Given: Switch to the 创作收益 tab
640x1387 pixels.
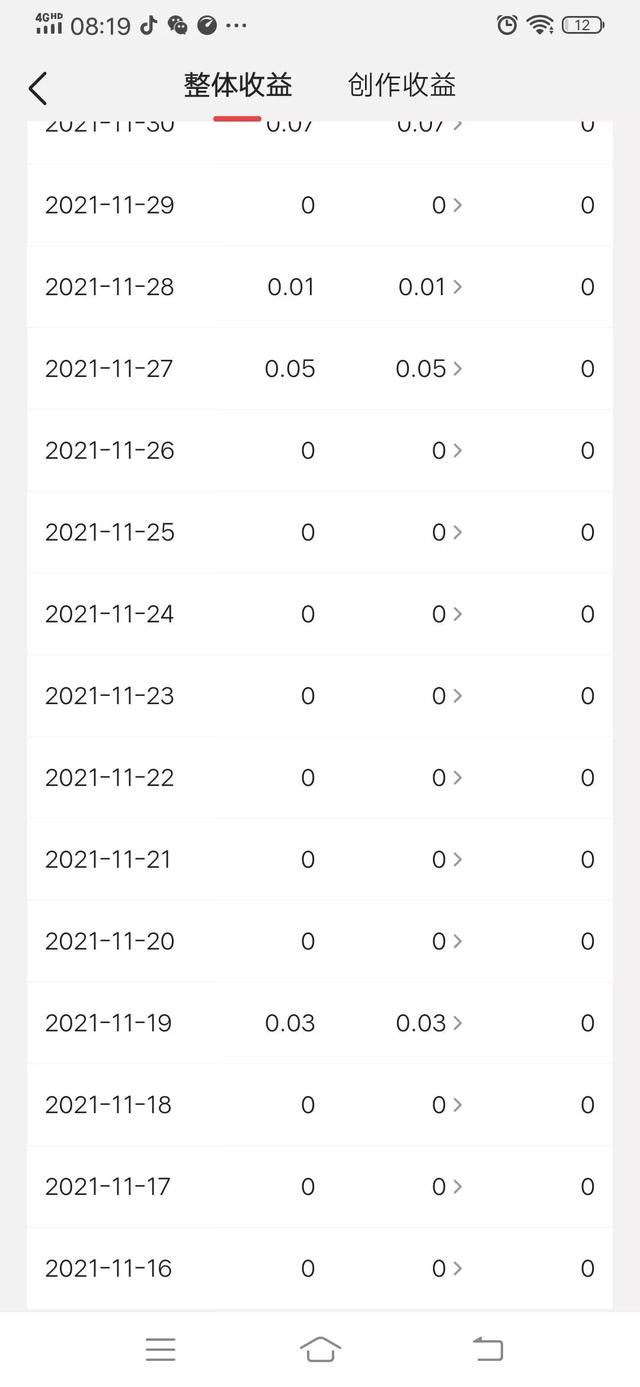Looking at the screenshot, I should [401, 85].
